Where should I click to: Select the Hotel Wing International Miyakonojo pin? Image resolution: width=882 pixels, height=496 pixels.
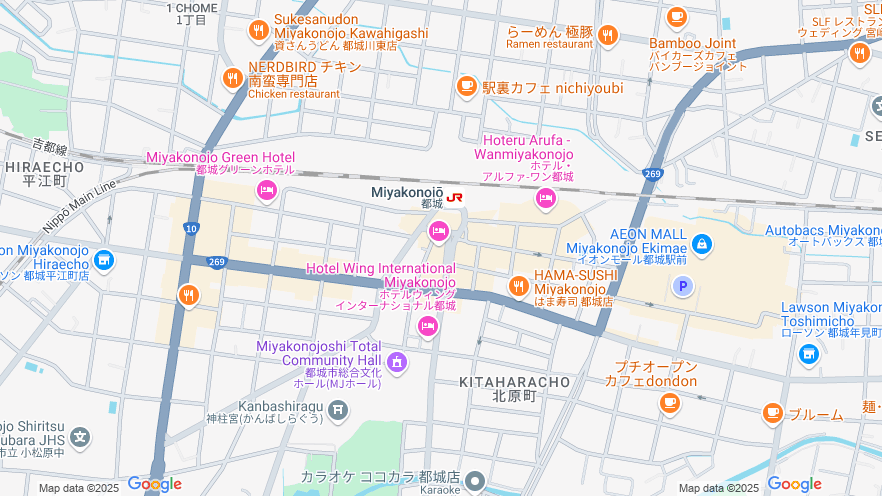coord(428,326)
